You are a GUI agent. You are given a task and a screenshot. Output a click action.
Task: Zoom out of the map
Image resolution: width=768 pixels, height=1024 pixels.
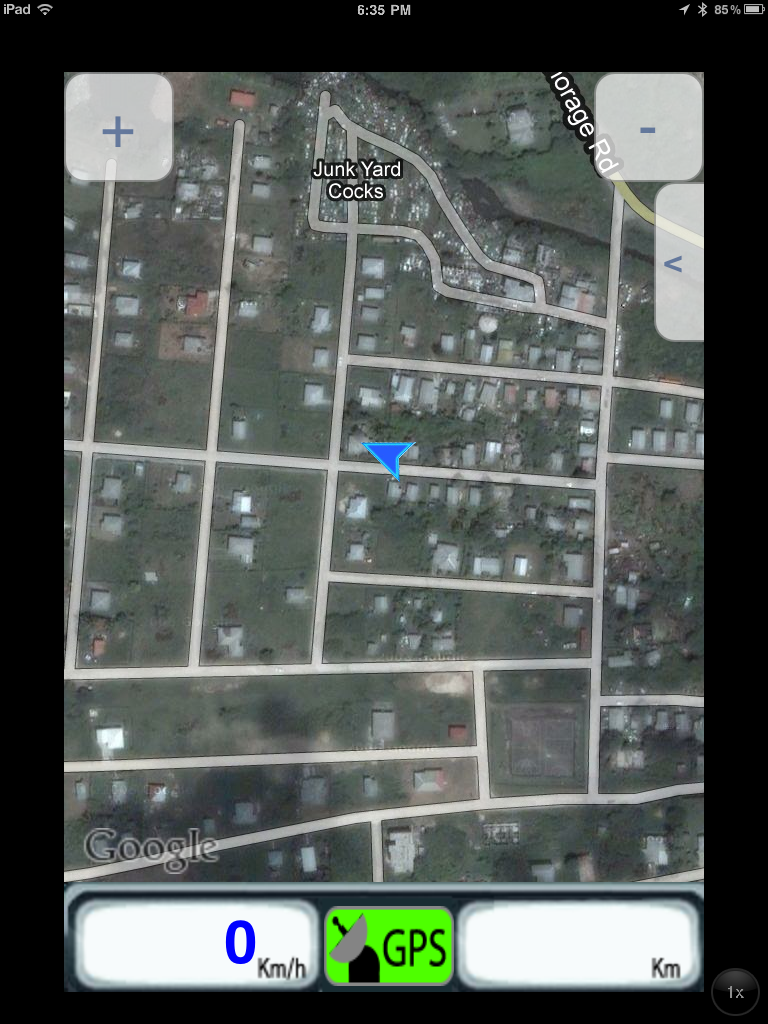[648, 128]
